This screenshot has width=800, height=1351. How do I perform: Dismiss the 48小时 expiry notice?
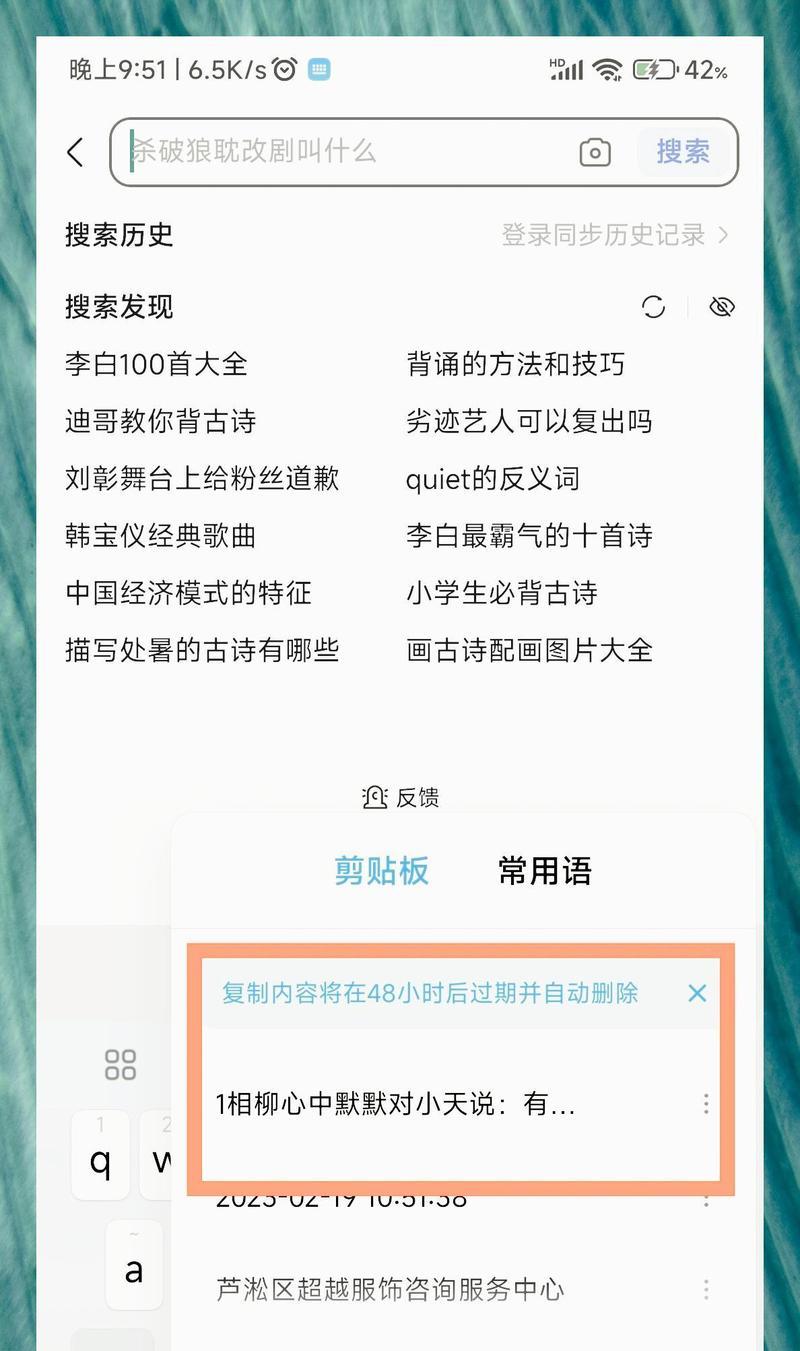pyautogui.click(x=697, y=993)
